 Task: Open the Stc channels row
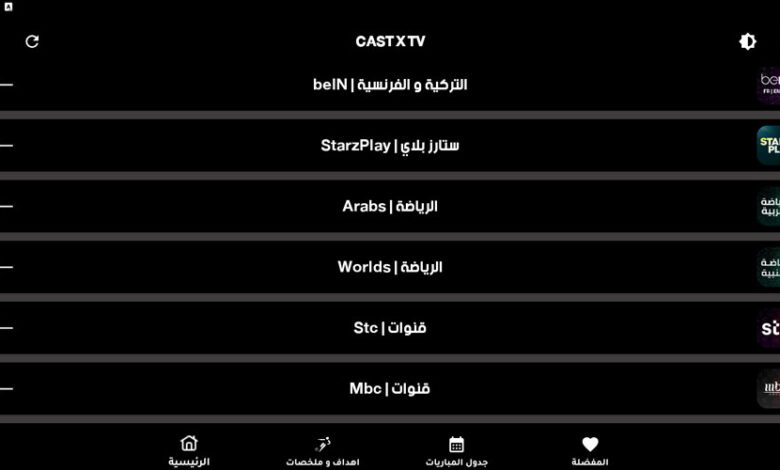click(x=390, y=328)
